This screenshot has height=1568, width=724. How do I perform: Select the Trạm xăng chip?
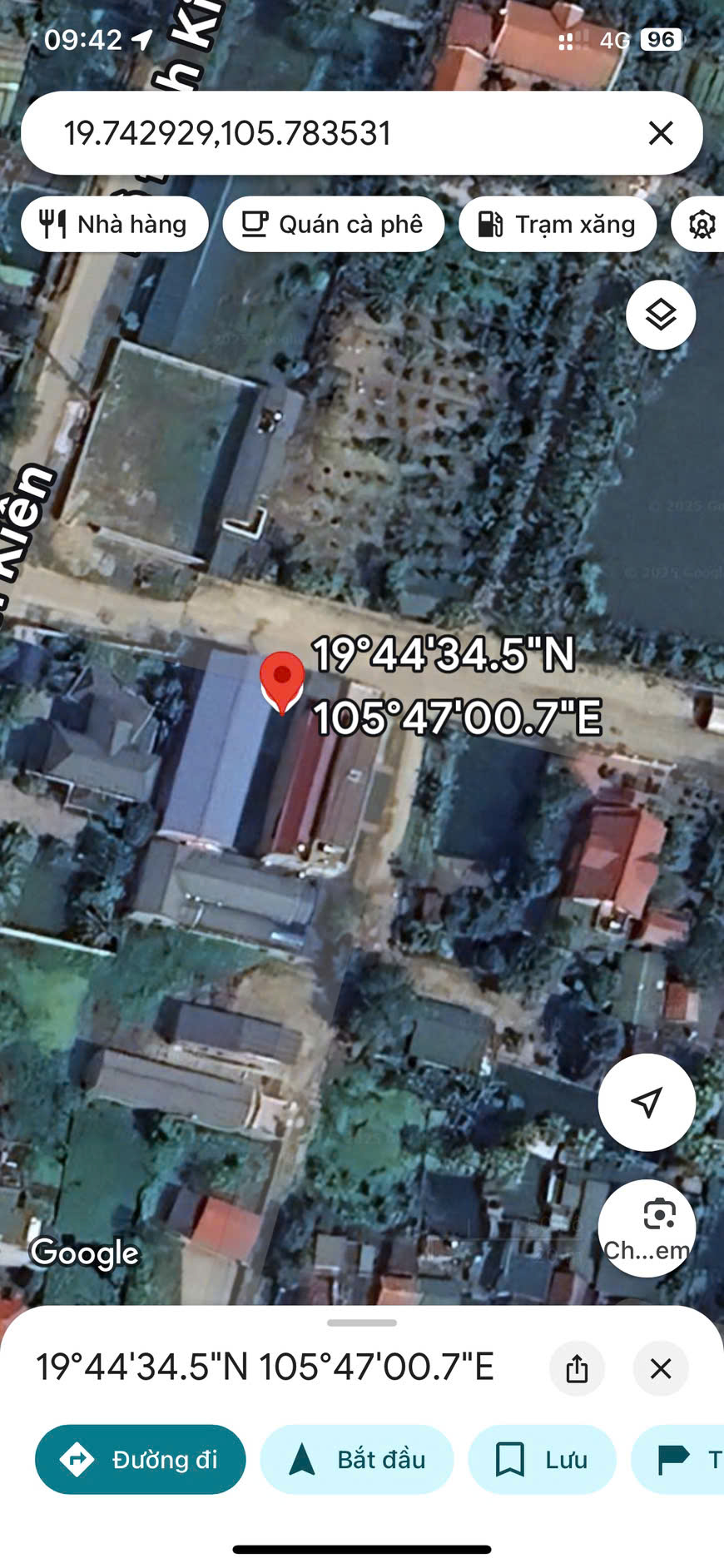tap(558, 224)
